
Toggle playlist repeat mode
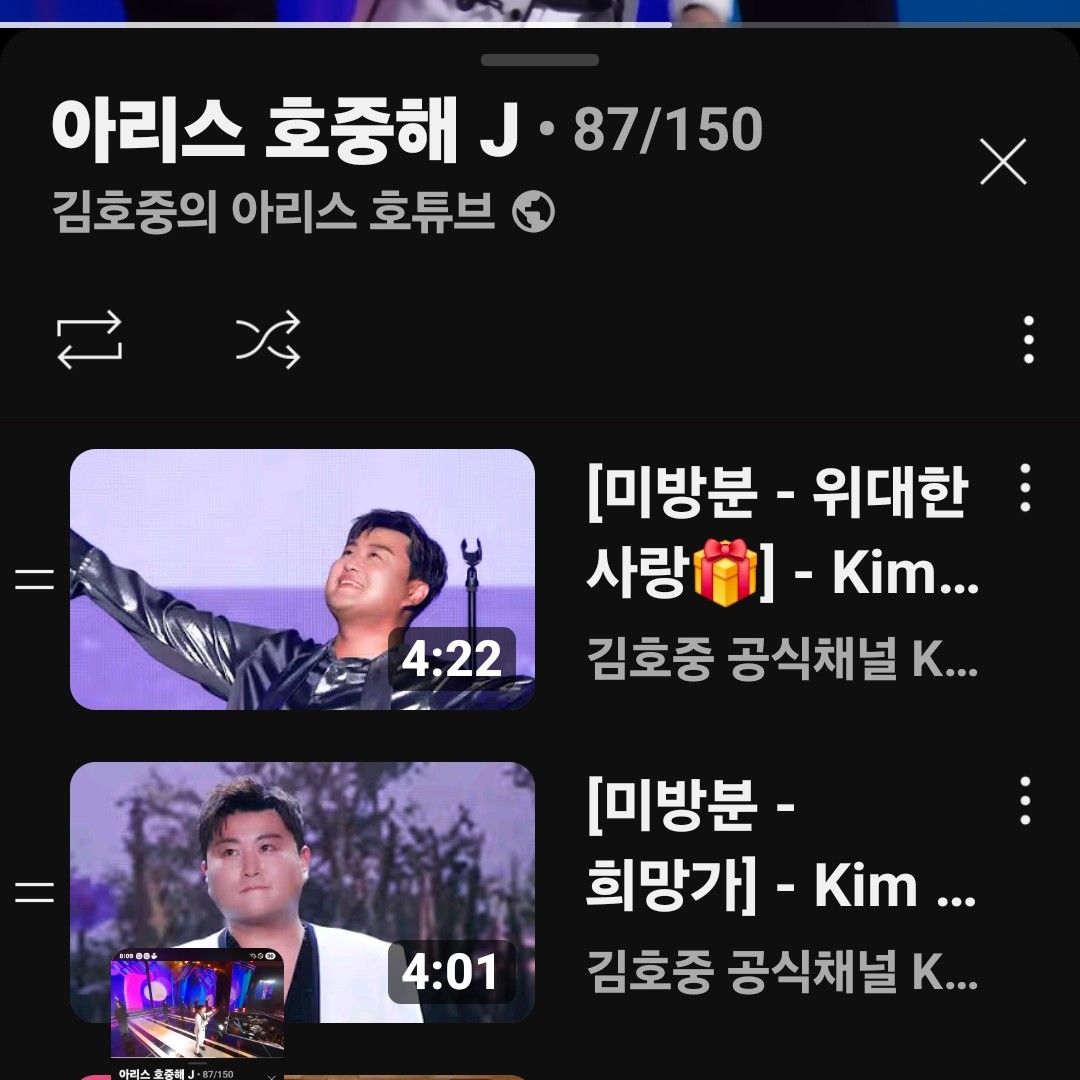click(89, 340)
